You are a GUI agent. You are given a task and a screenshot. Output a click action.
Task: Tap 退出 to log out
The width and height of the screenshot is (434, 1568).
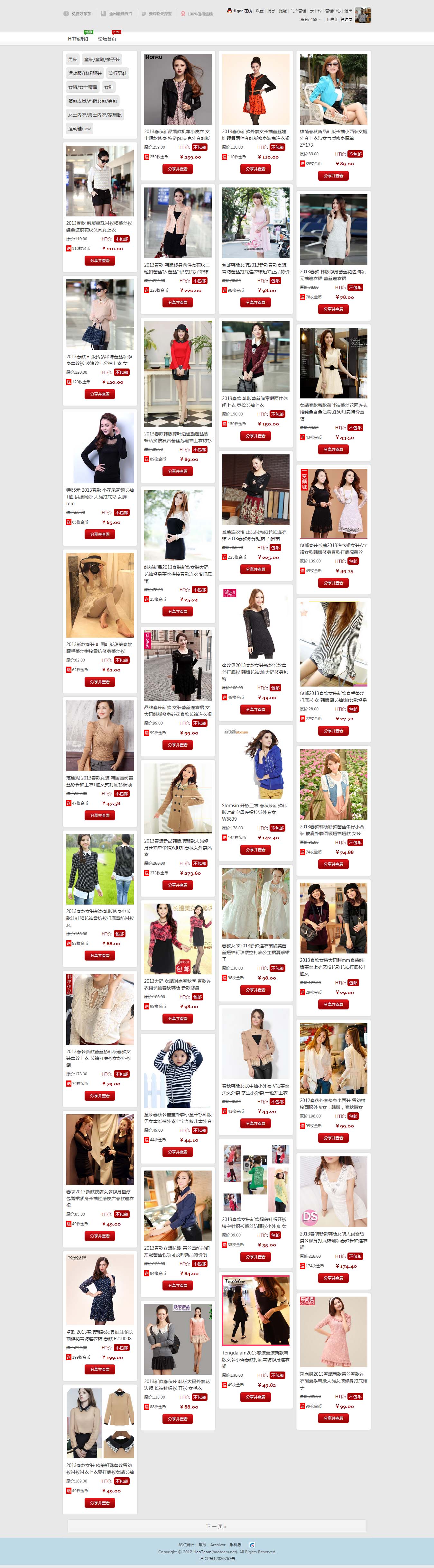(x=348, y=11)
